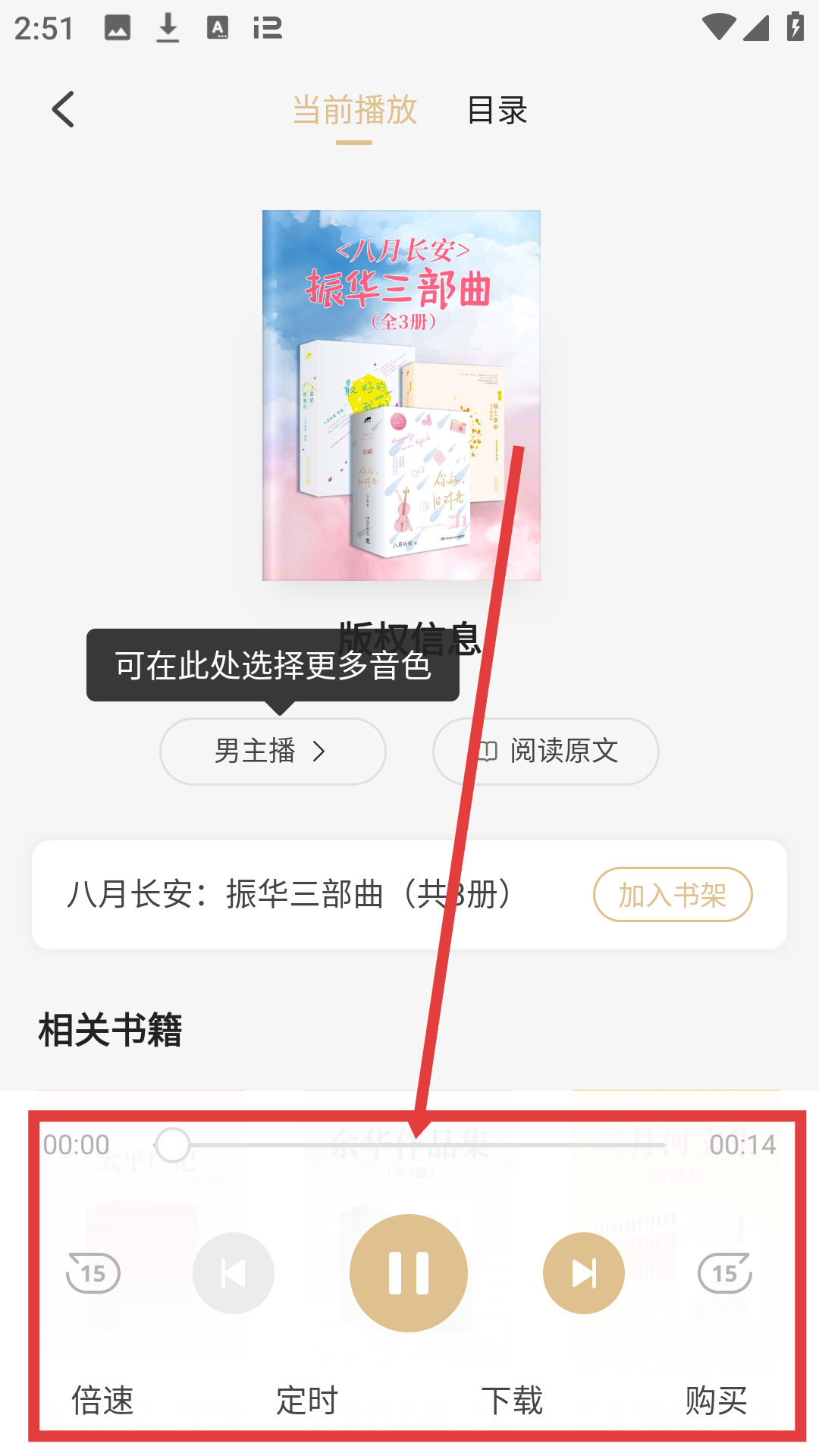Select the 当前播放 tab

pos(355,111)
